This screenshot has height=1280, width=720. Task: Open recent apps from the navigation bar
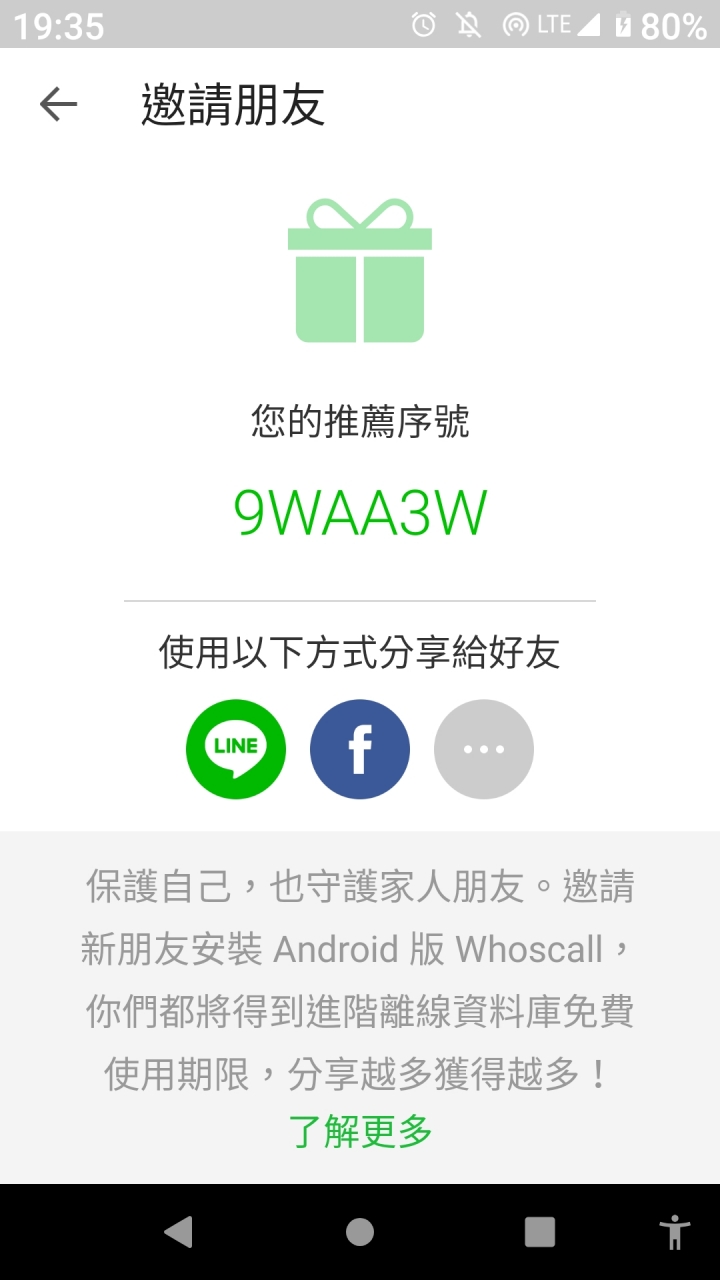tap(540, 1232)
